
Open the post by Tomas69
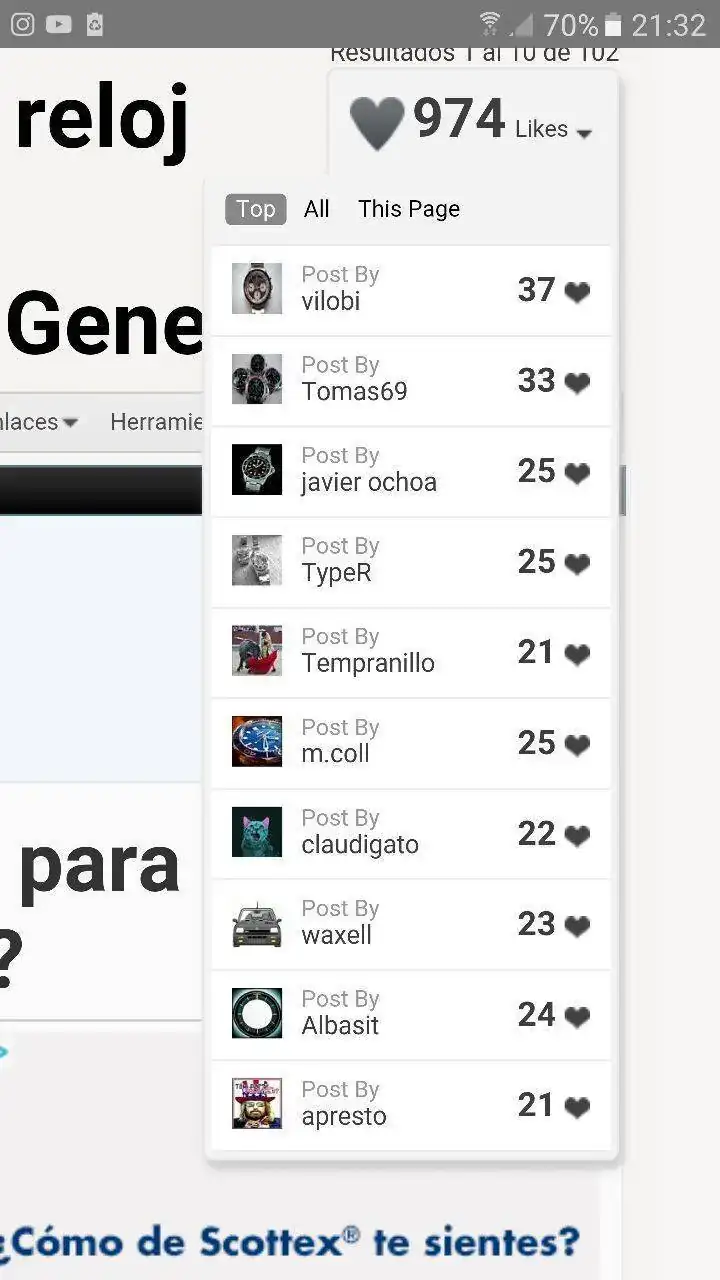coord(411,381)
